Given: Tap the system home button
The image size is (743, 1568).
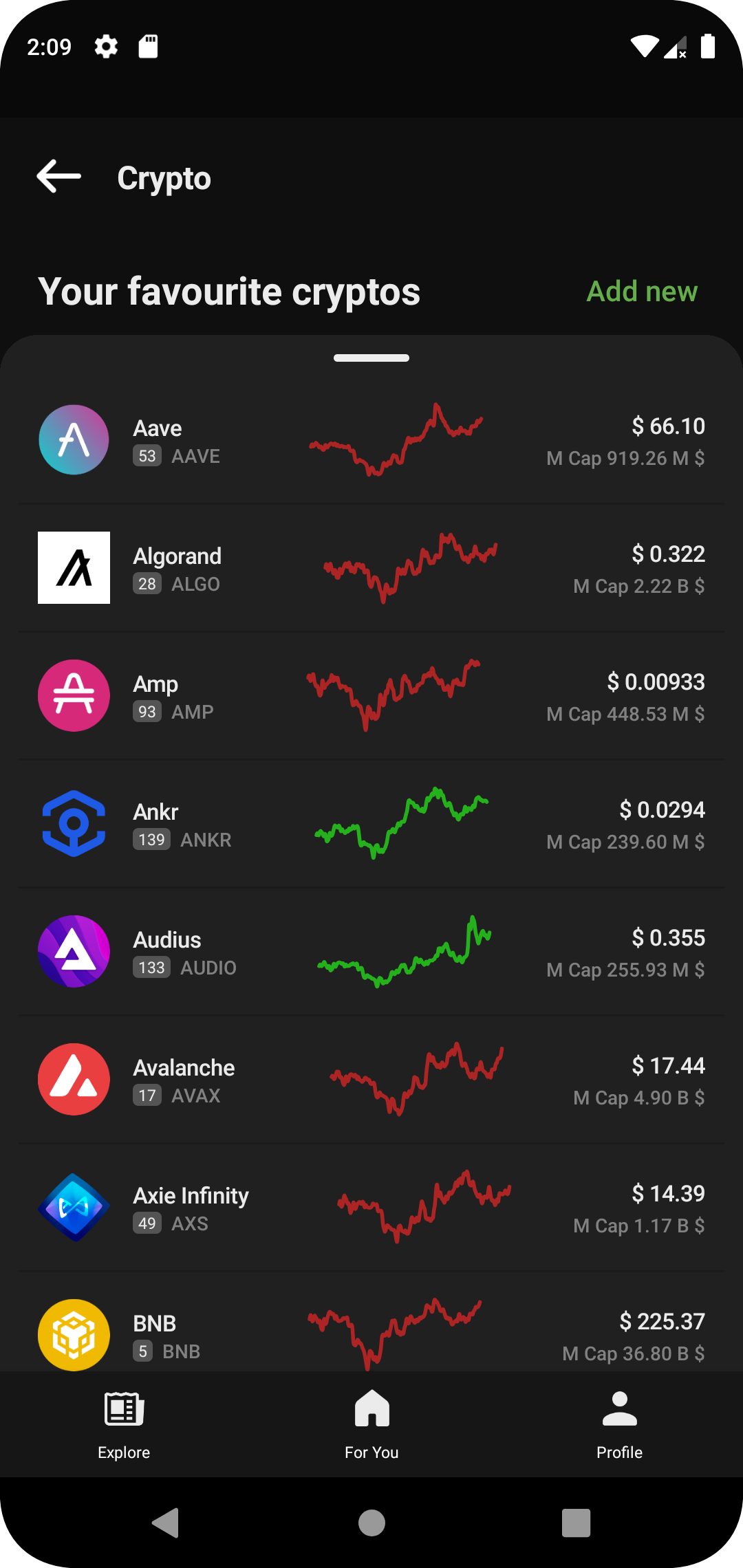Looking at the screenshot, I should (371, 1523).
